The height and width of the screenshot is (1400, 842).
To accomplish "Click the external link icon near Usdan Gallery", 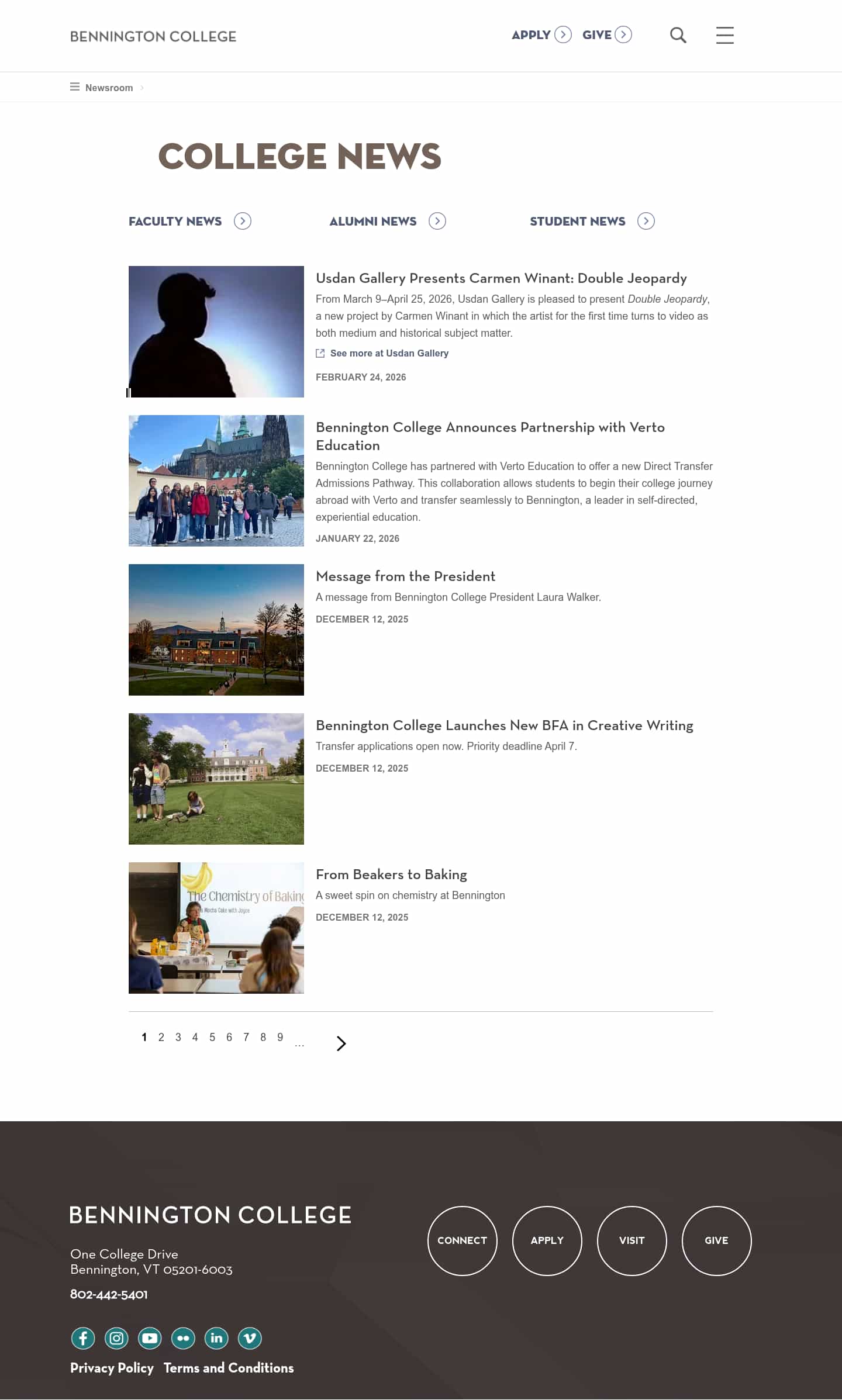I will click(320, 353).
